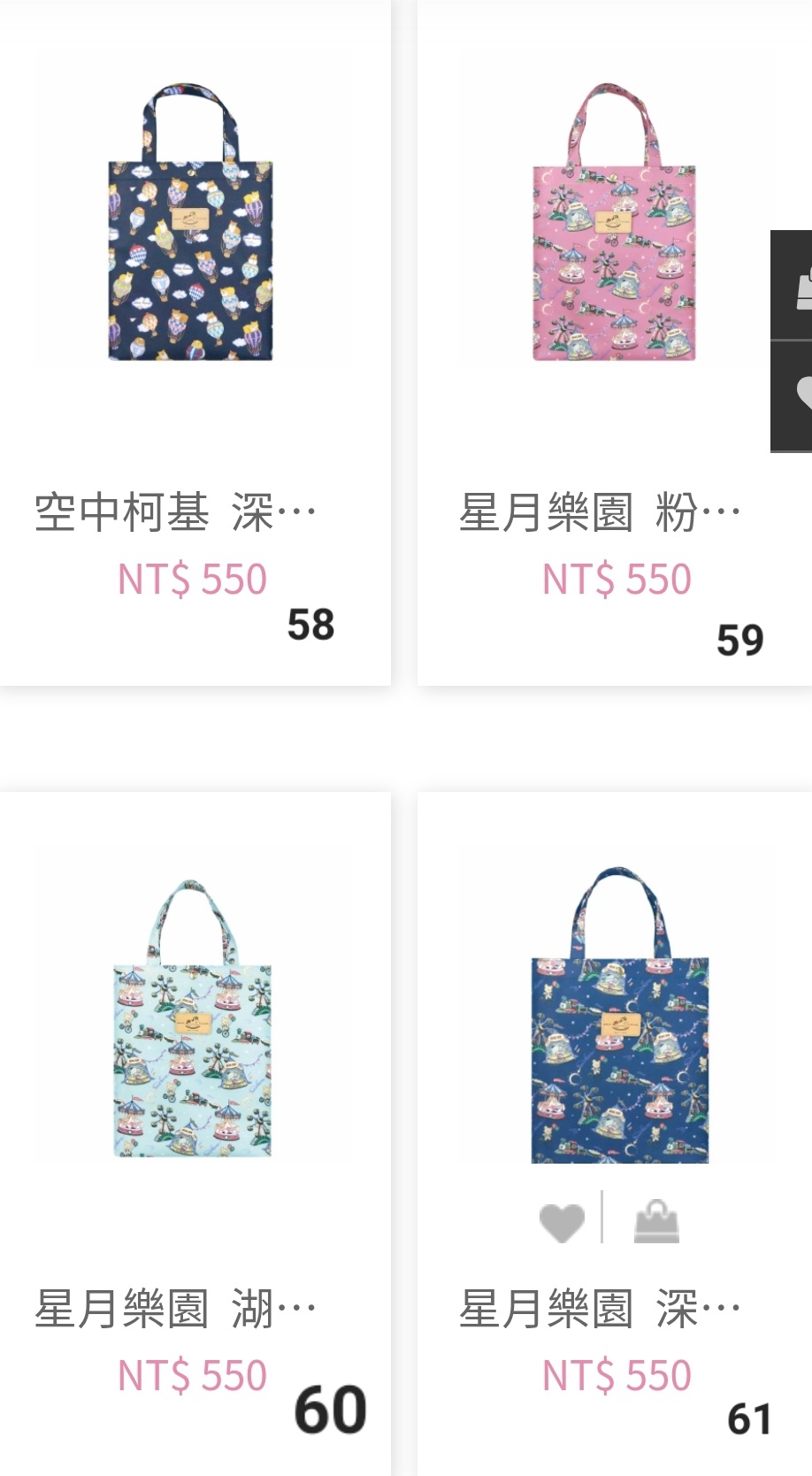The width and height of the screenshot is (812, 1476).
Task: Add 星月樂園 深 bag to wishlist heart
Action: (x=563, y=1222)
